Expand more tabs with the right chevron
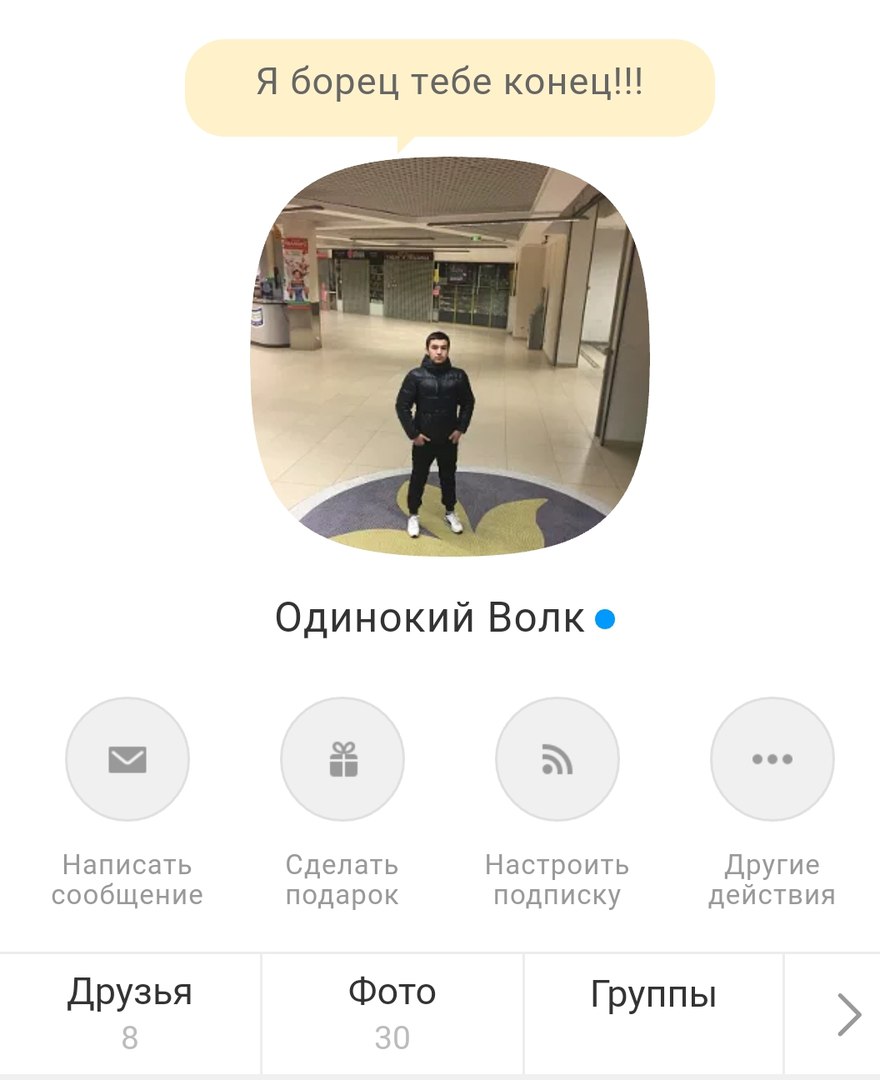 click(x=848, y=1015)
